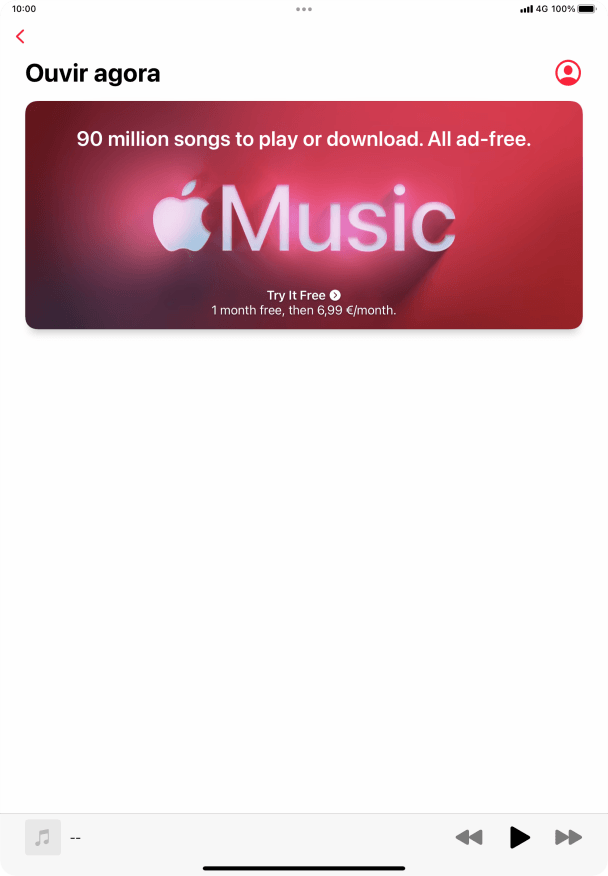Open the mini player artwork

click(x=43, y=837)
